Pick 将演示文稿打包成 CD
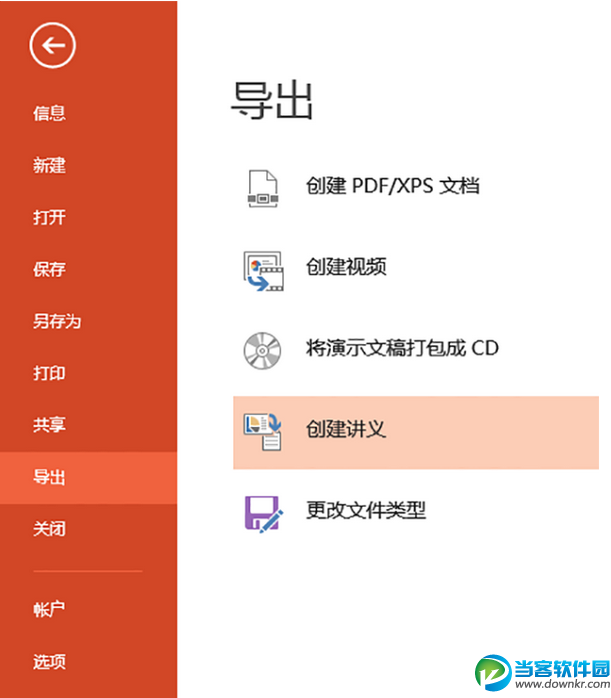This screenshot has height=698, width=611. [x=401, y=349]
